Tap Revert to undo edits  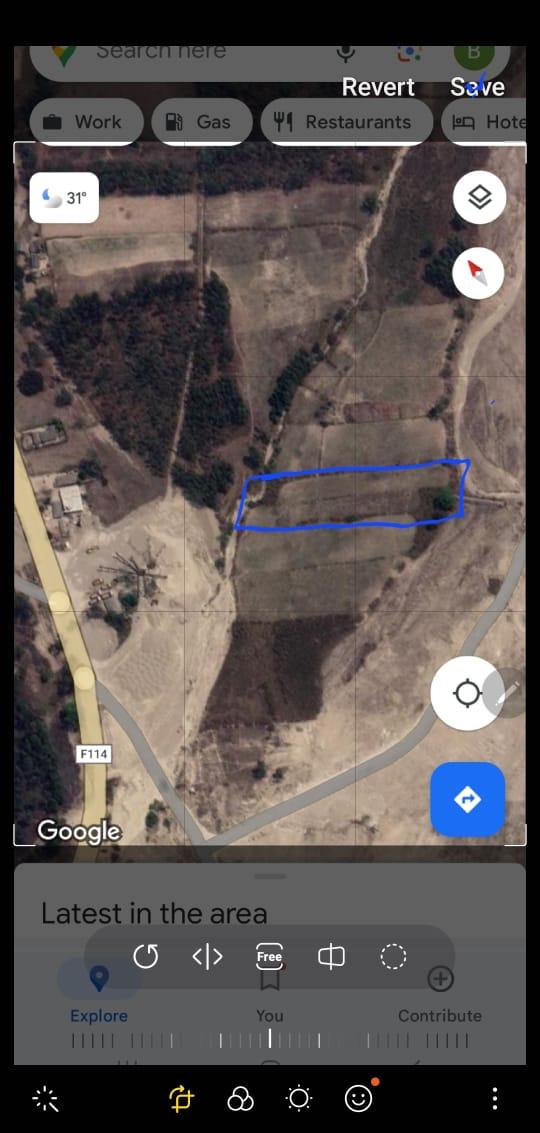[378, 87]
